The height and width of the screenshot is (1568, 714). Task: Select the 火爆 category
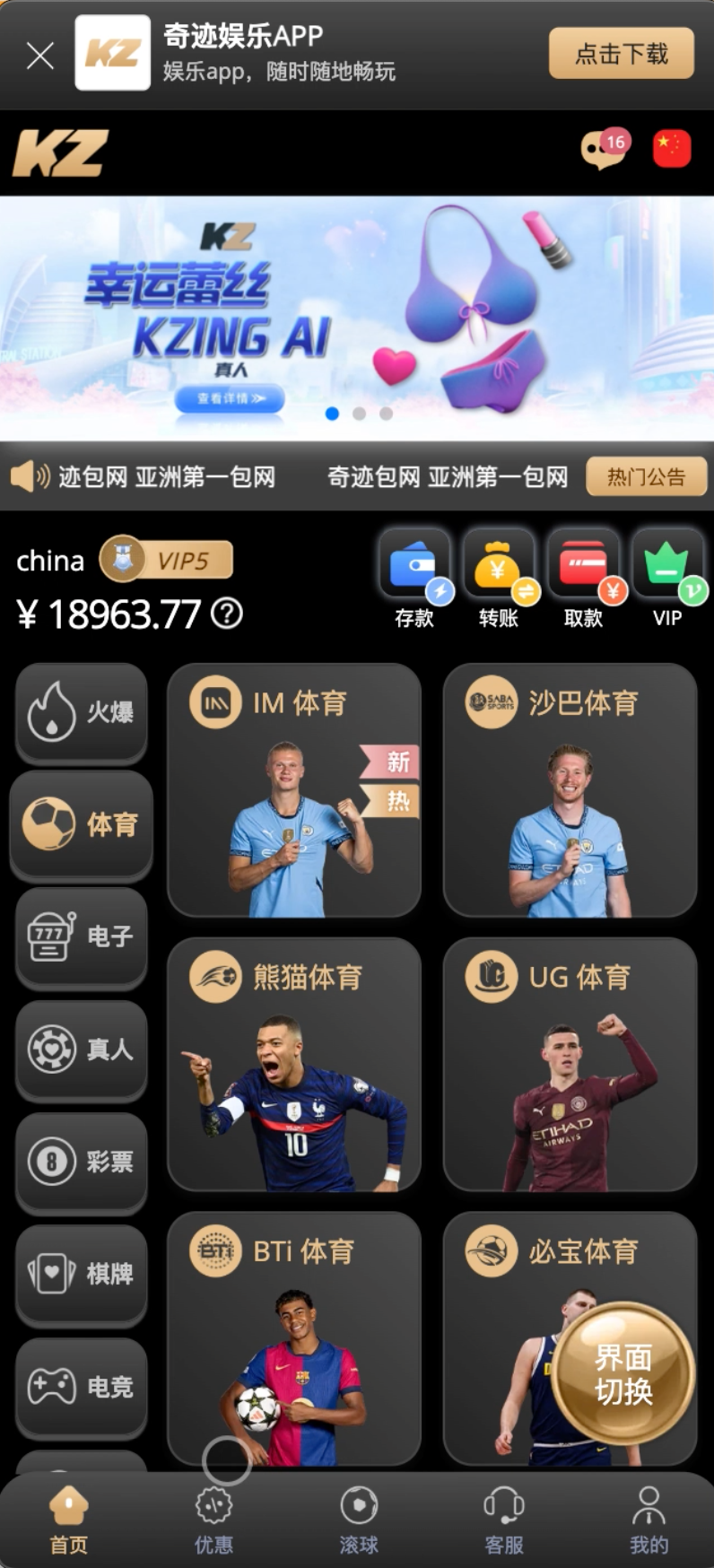click(x=82, y=712)
